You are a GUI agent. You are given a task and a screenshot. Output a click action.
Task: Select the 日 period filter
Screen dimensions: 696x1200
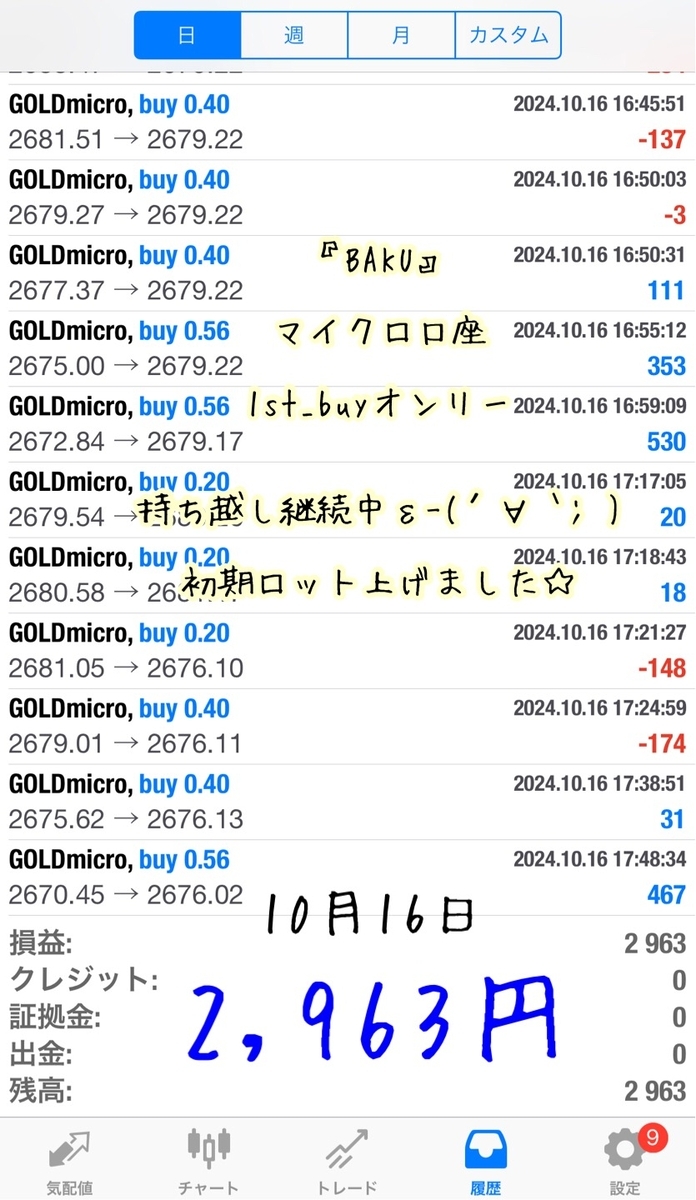[187, 35]
